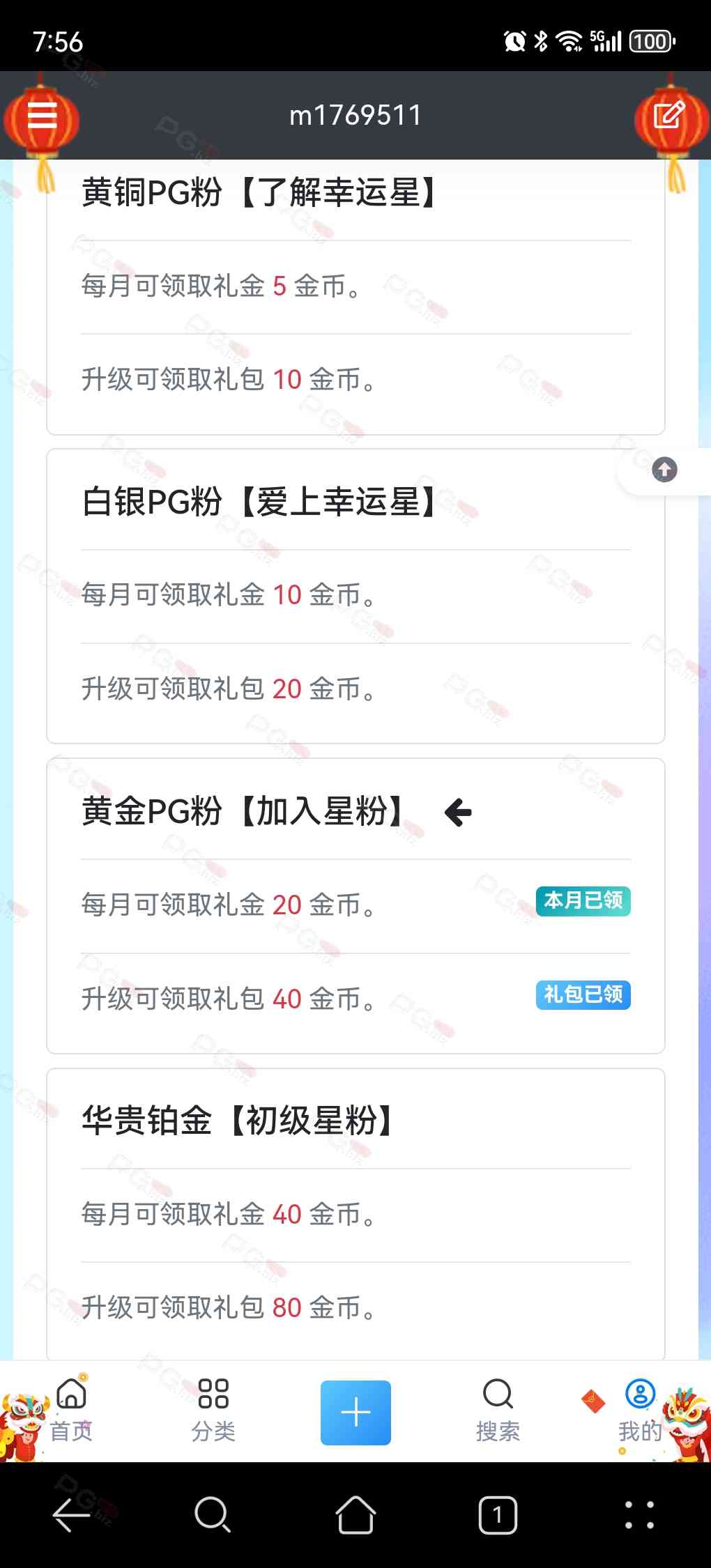Create a new post with the plus button
Viewport: 711px width, 1568px height.
click(x=355, y=1412)
